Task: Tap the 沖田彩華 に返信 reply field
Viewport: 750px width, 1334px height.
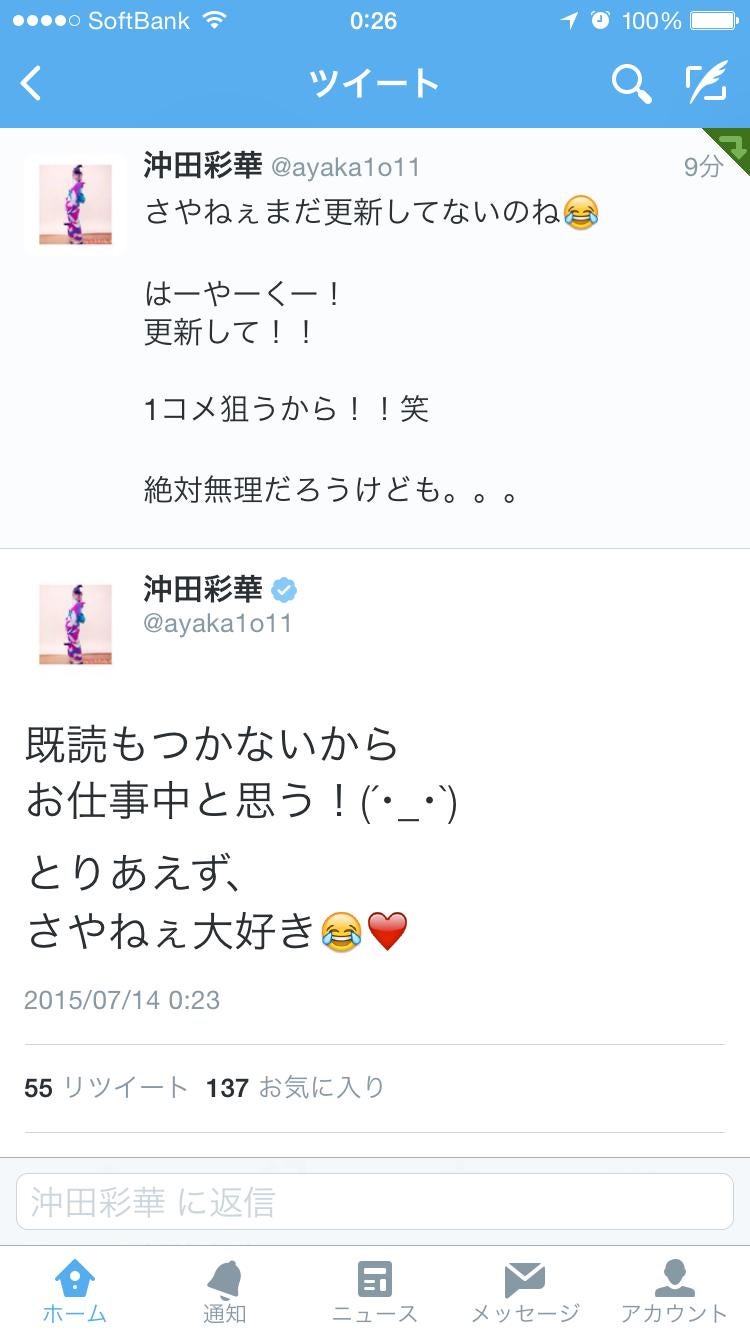Action: (x=375, y=1202)
